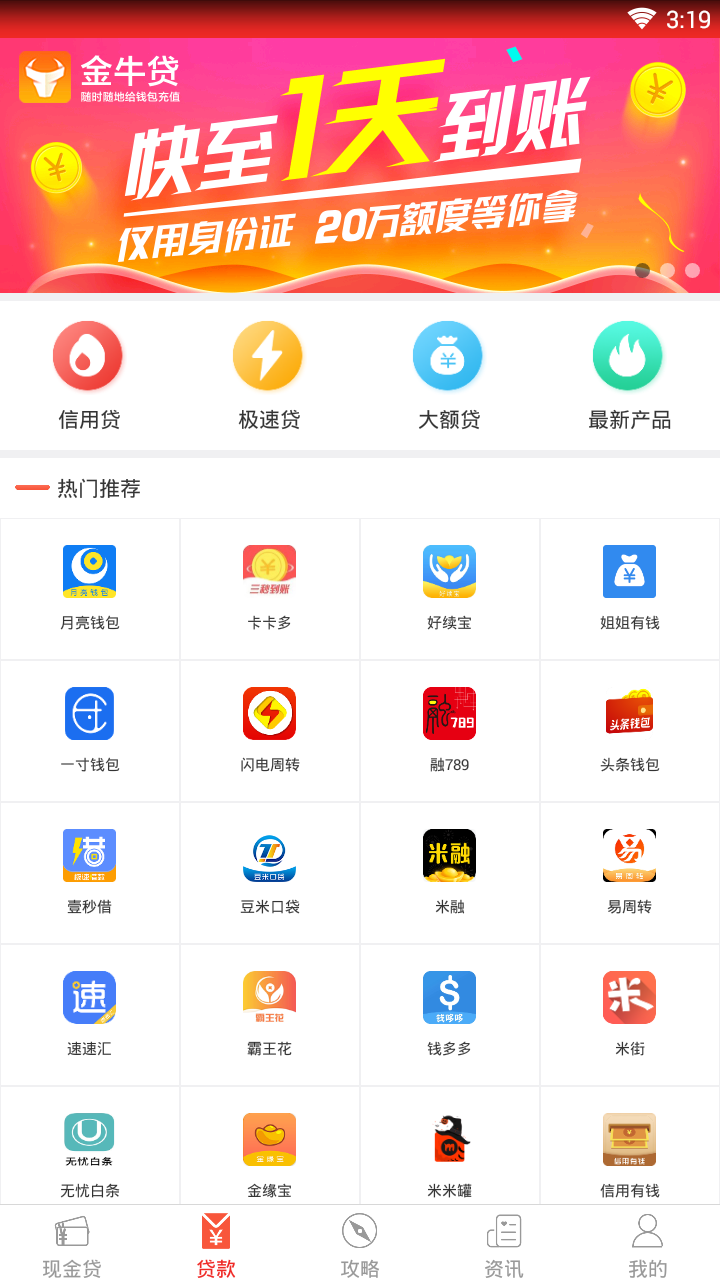Tap 钱多多 in the grid
720x1280 pixels.
450,1015
